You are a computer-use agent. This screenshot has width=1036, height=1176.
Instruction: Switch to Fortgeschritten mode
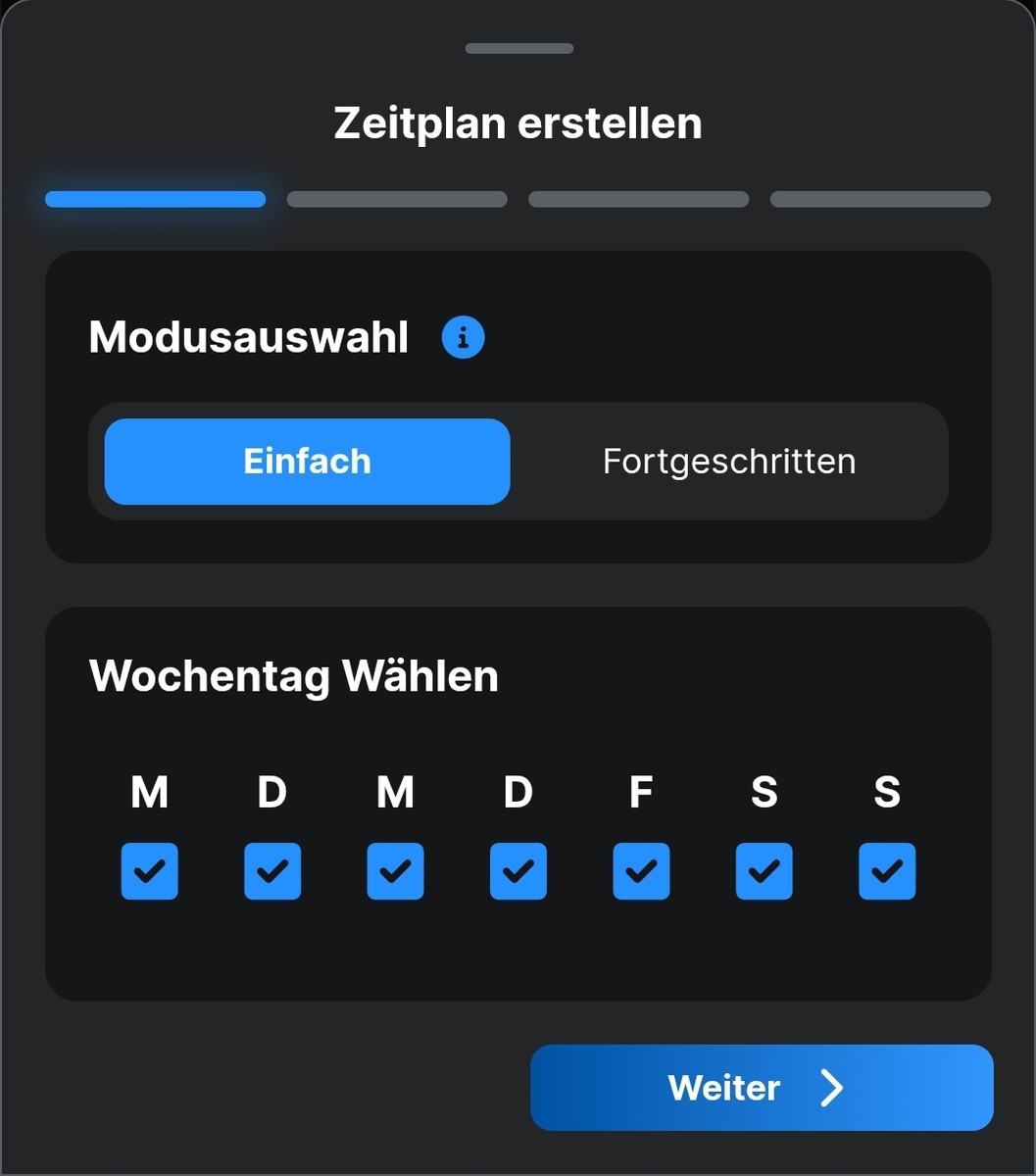(728, 462)
